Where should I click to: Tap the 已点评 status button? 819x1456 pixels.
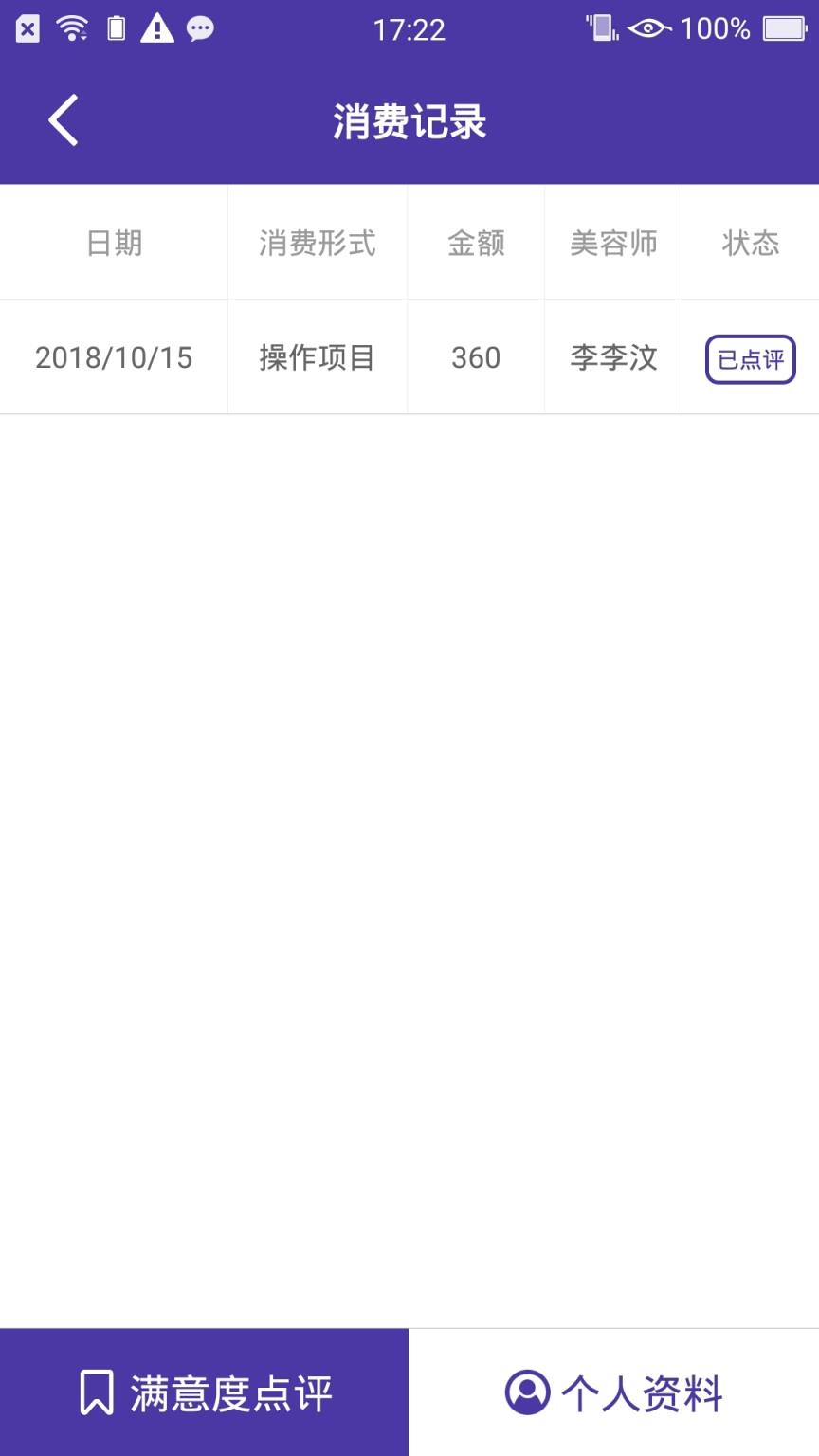750,358
